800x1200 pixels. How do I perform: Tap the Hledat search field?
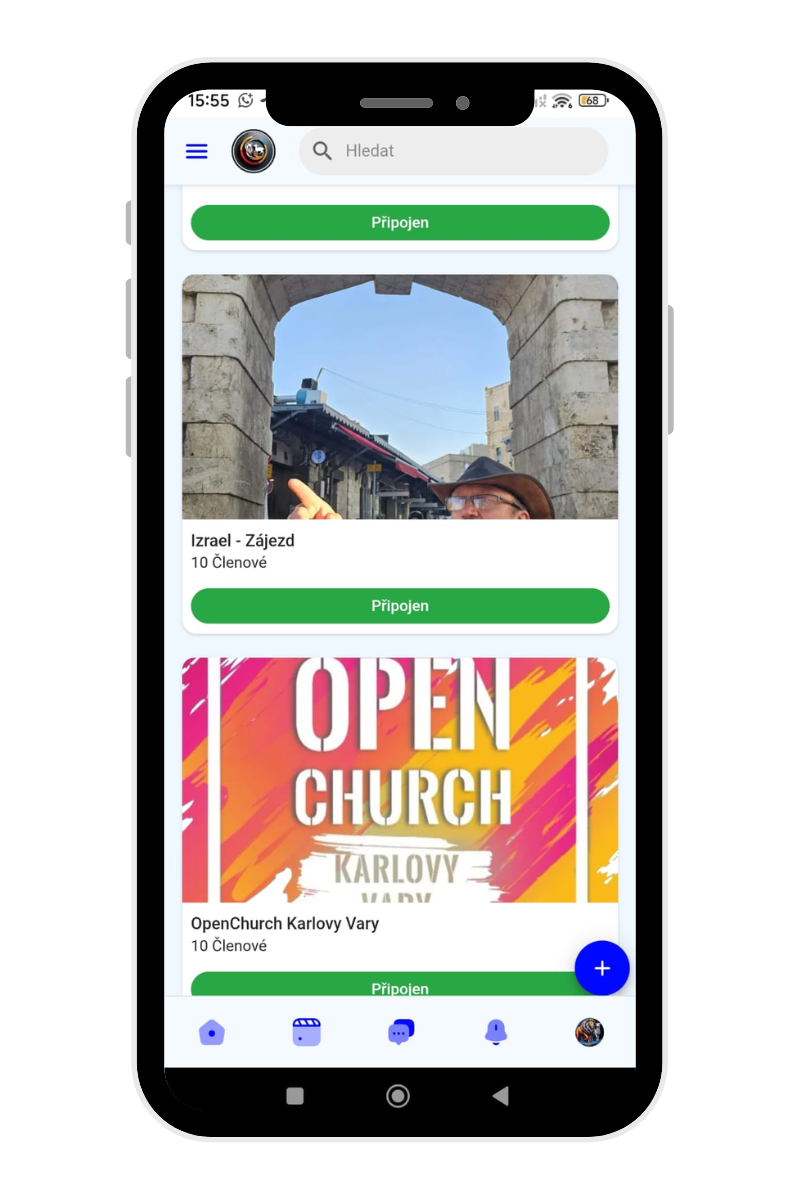click(453, 151)
